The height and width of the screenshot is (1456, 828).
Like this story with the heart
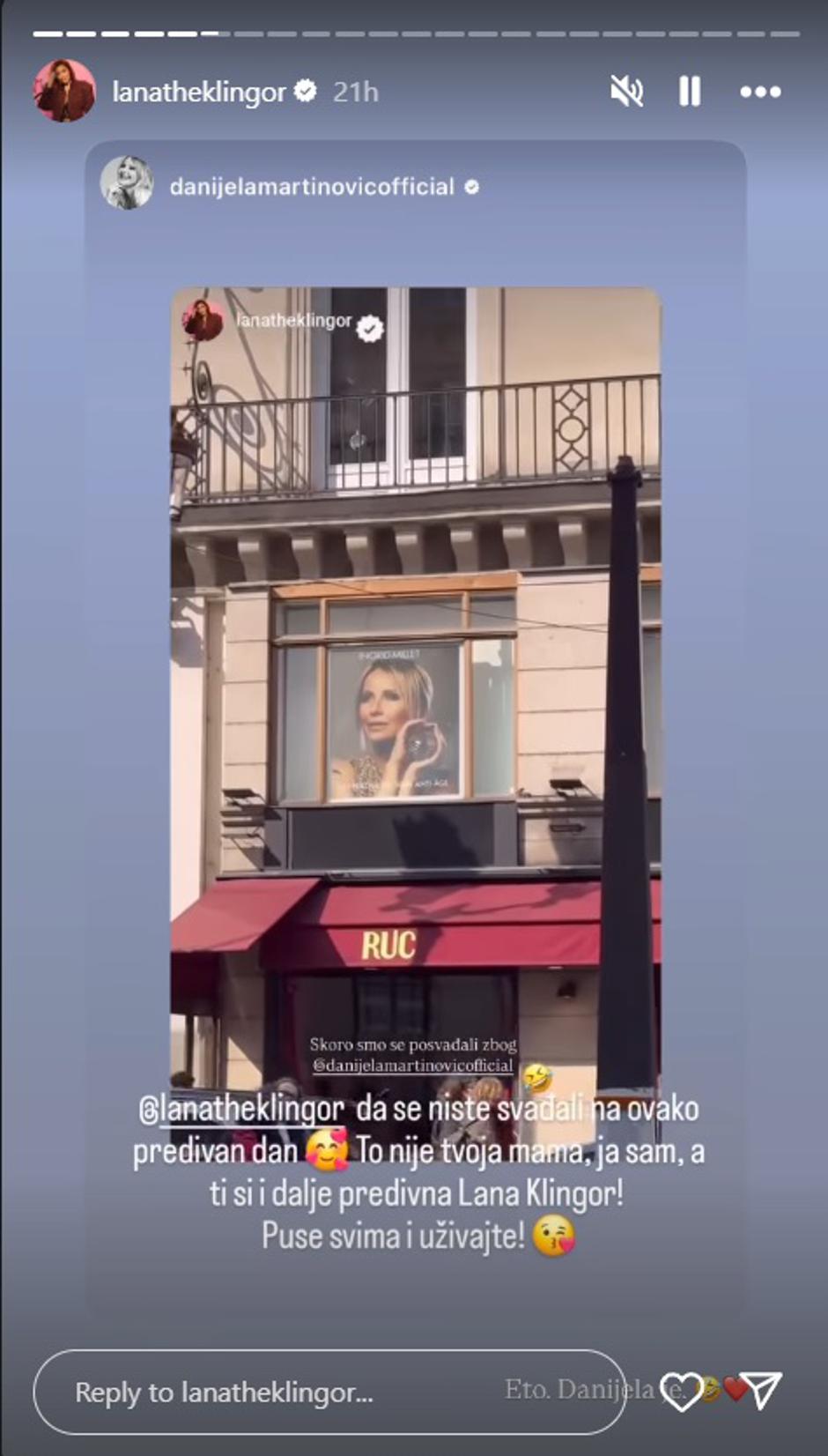tap(682, 1392)
